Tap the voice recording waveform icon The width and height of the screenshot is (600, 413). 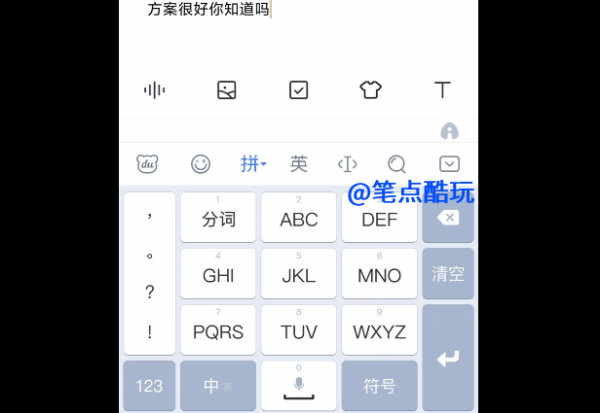(155, 90)
